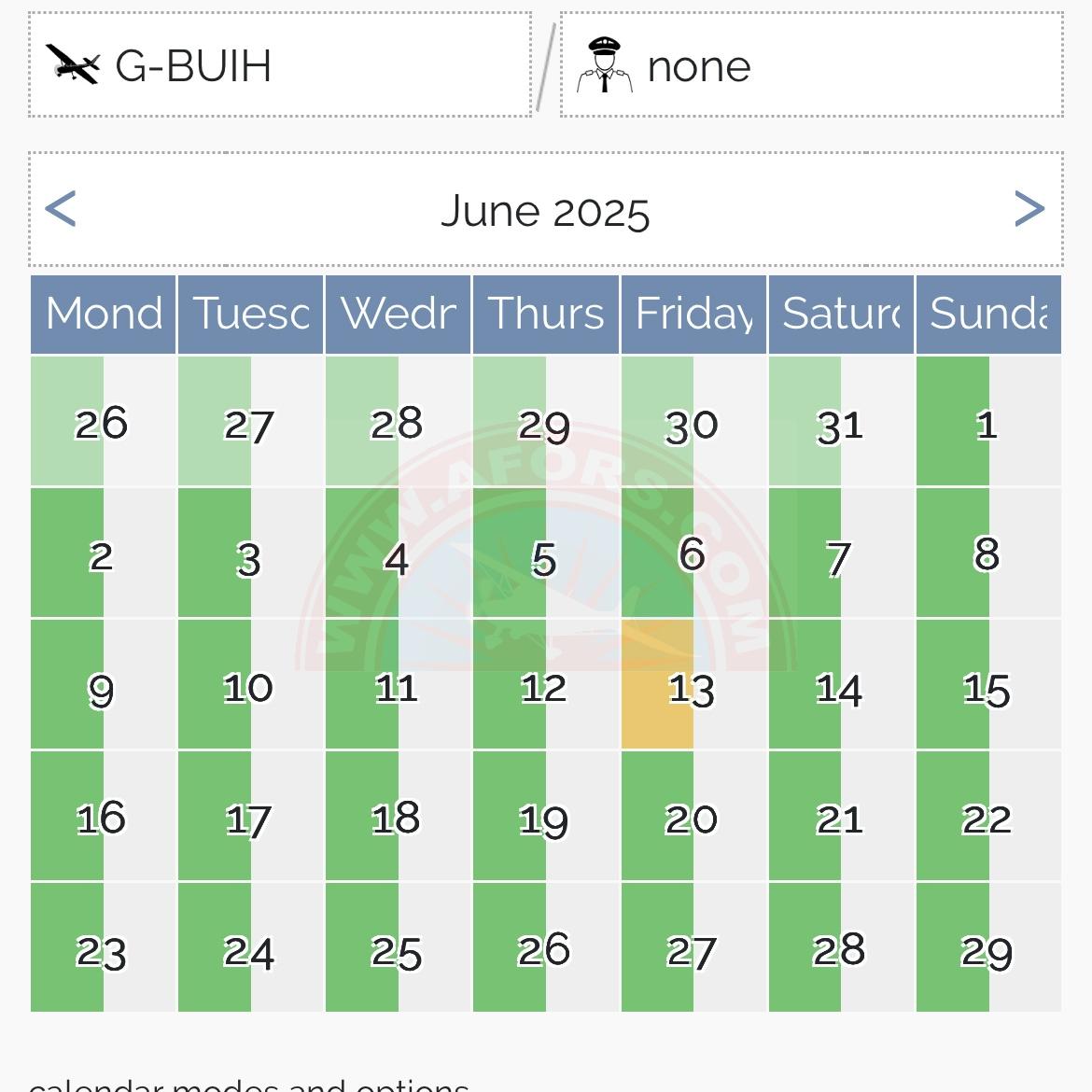
Task: Select June 1 on the calendar
Action: click(987, 422)
